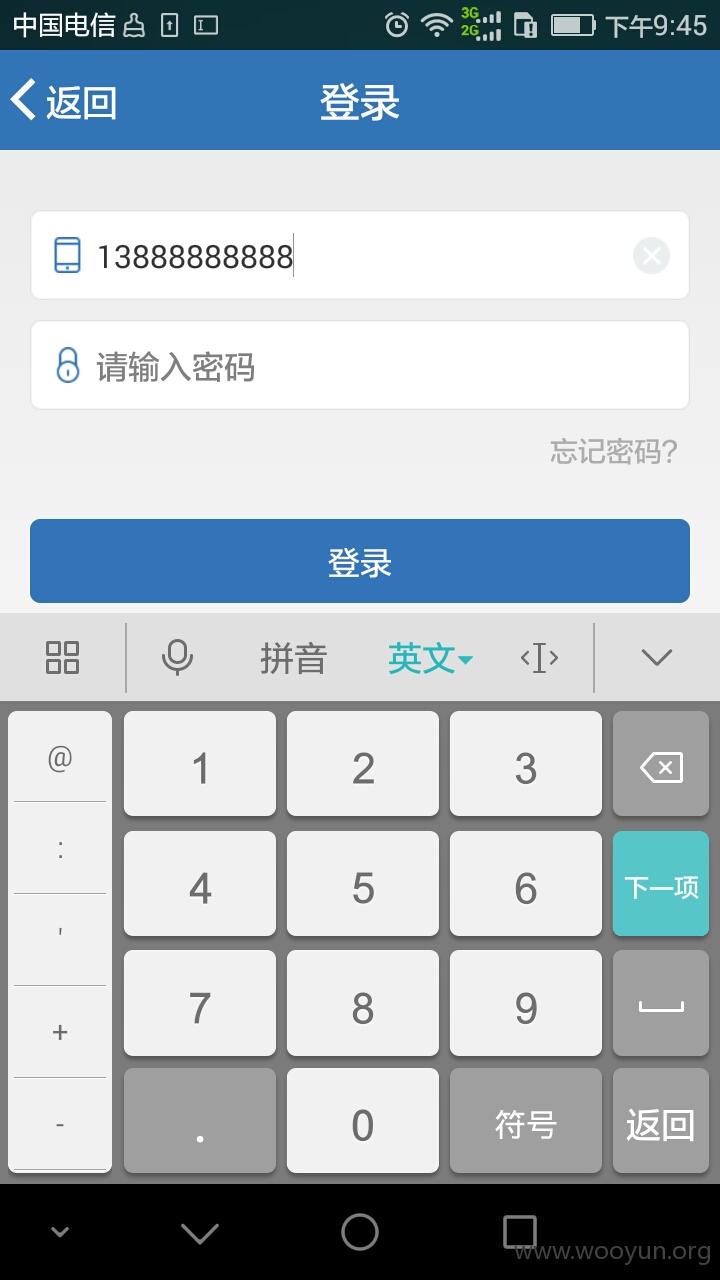Image resolution: width=720 pixels, height=1280 pixels.
Task: Focus the phone number field
Action: 360,255
